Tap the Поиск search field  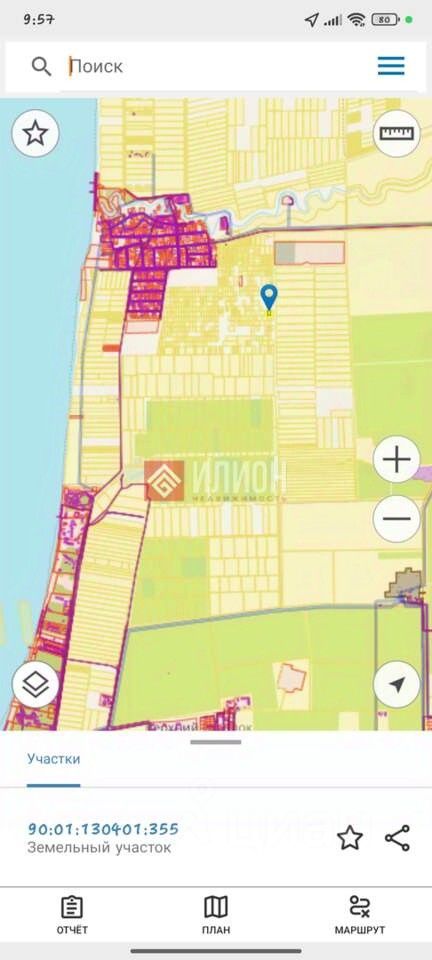208,66
